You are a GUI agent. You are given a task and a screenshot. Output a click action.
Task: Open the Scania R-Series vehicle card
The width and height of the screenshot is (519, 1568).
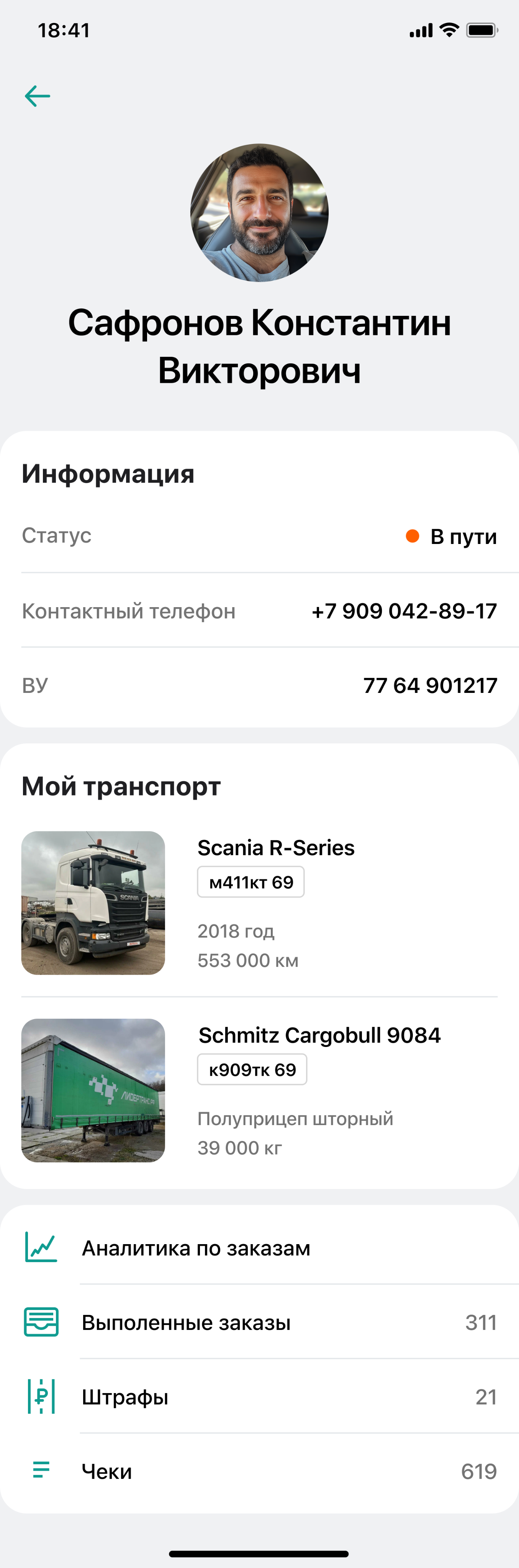coord(259,903)
